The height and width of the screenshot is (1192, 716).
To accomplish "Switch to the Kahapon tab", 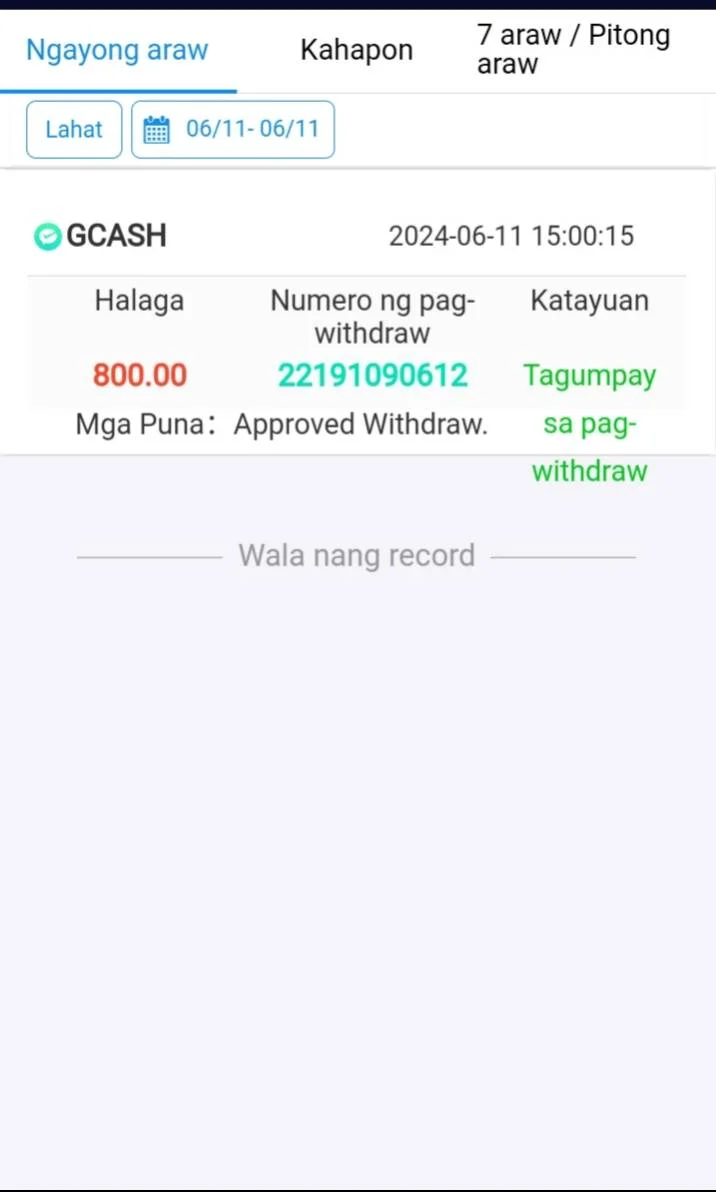I will click(356, 50).
